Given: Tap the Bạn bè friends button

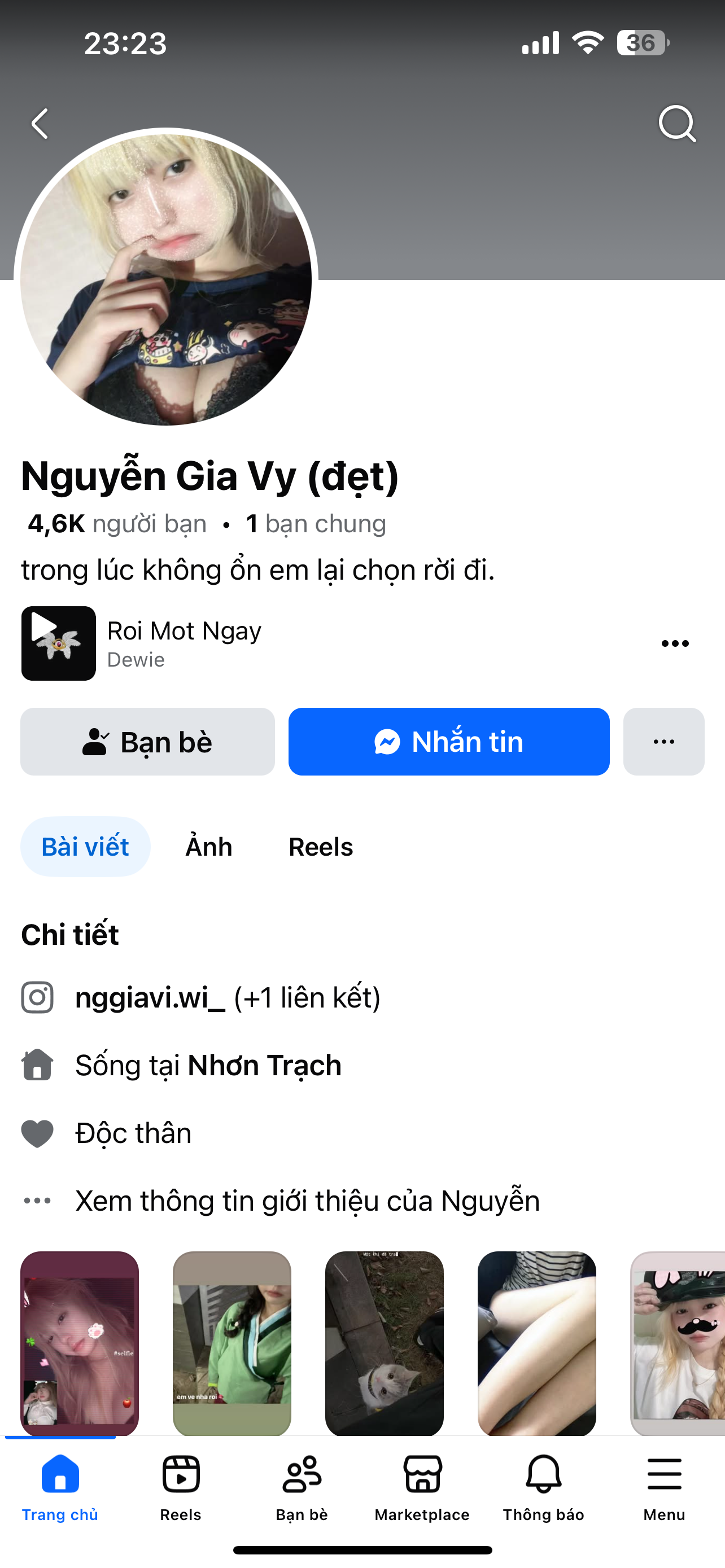Looking at the screenshot, I should tap(147, 742).
